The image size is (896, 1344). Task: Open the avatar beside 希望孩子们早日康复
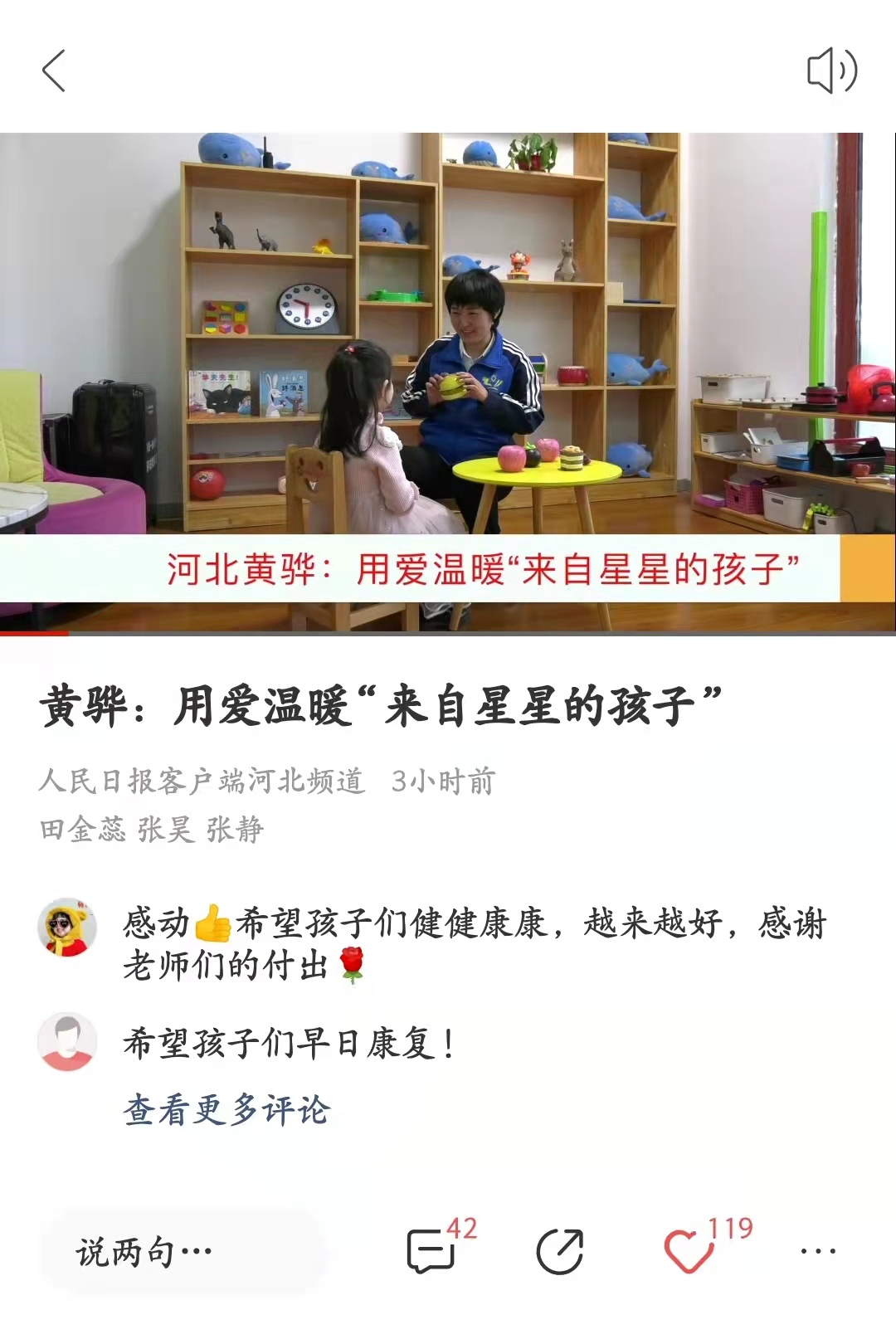coord(67,1042)
